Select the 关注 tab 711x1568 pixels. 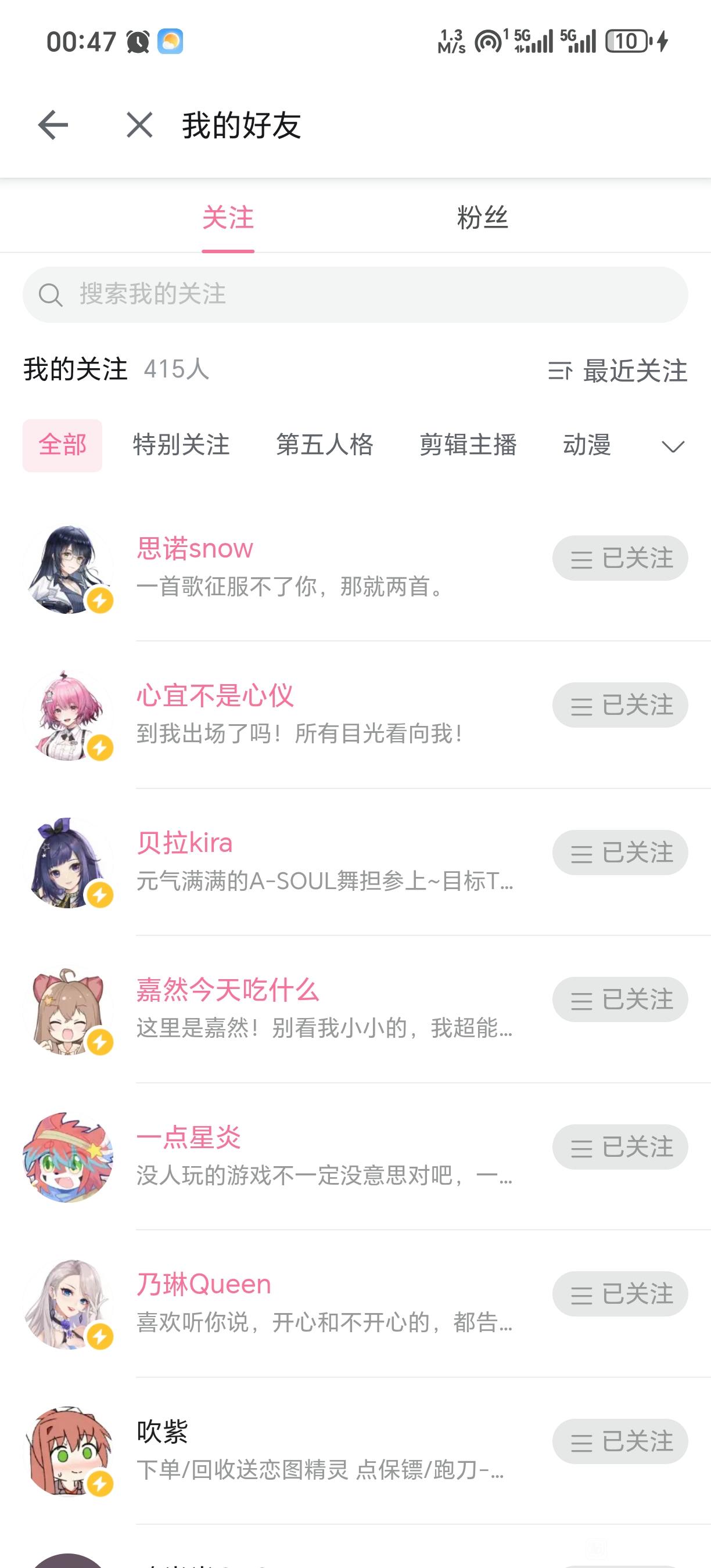(228, 218)
